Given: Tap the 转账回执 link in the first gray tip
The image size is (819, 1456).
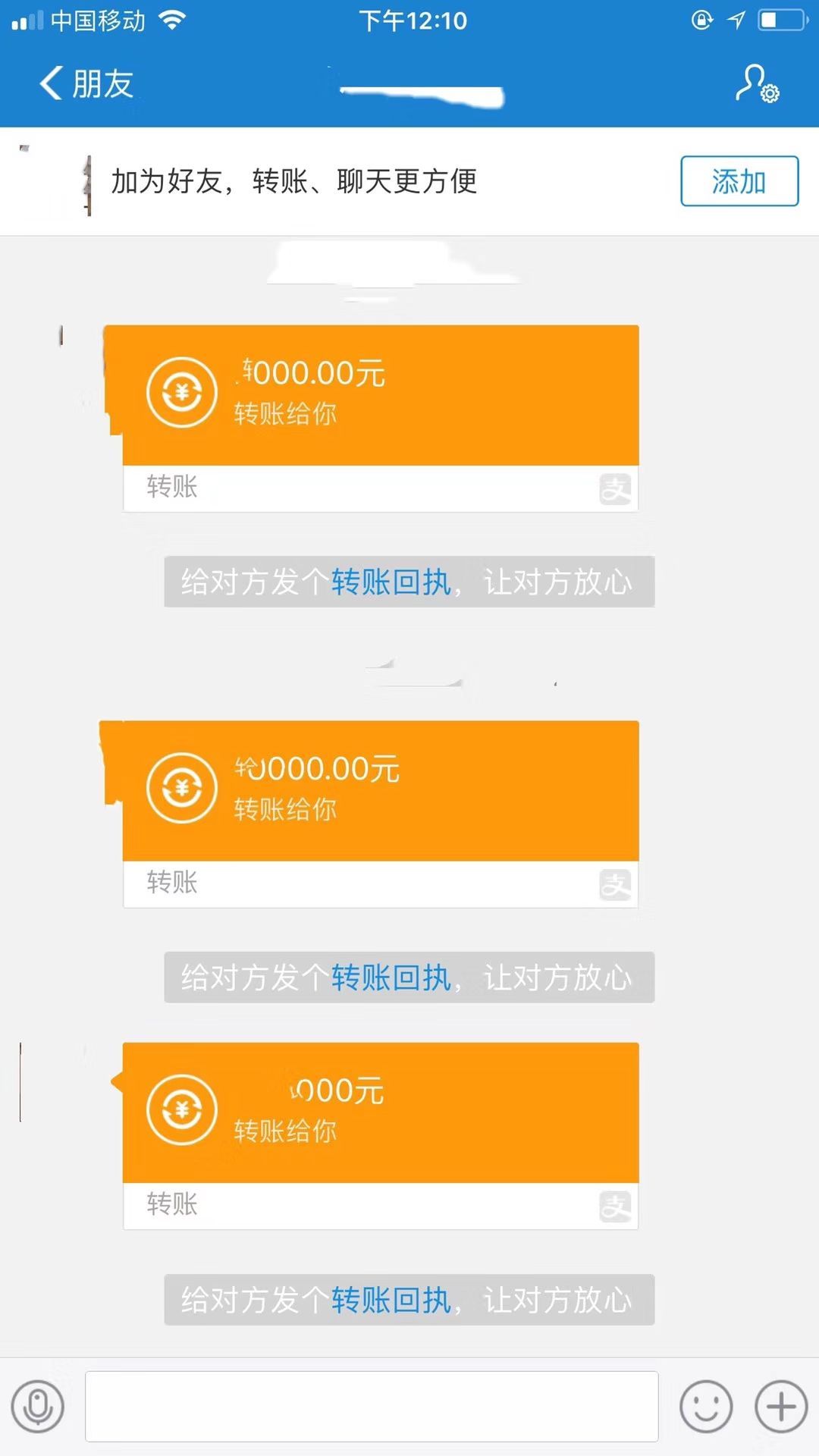Looking at the screenshot, I should pyautogui.click(x=391, y=582).
